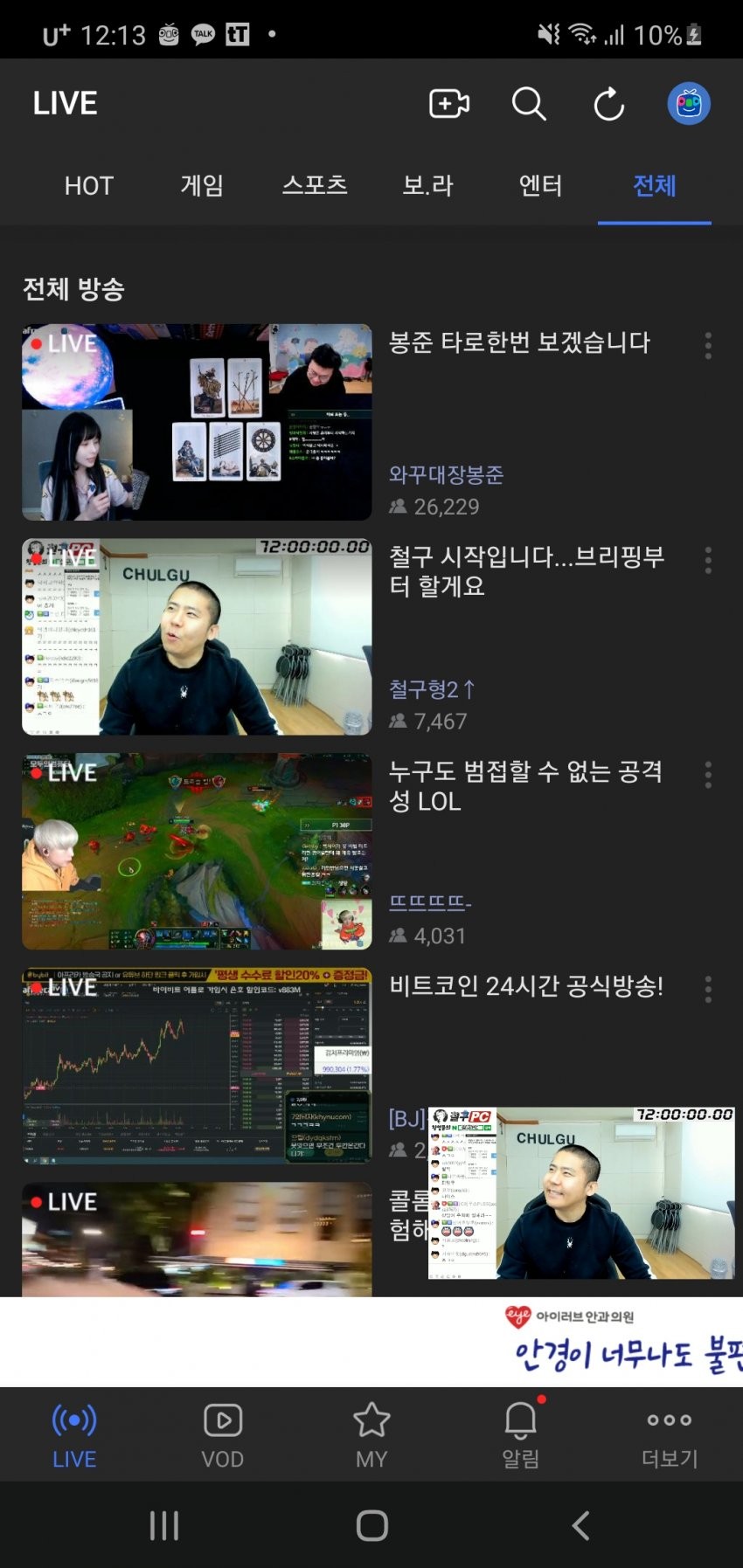Image resolution: width=743 pixels, height=1568 pixels.
Task: Open the 알림 notifications tab
Action: (520, 1435)
